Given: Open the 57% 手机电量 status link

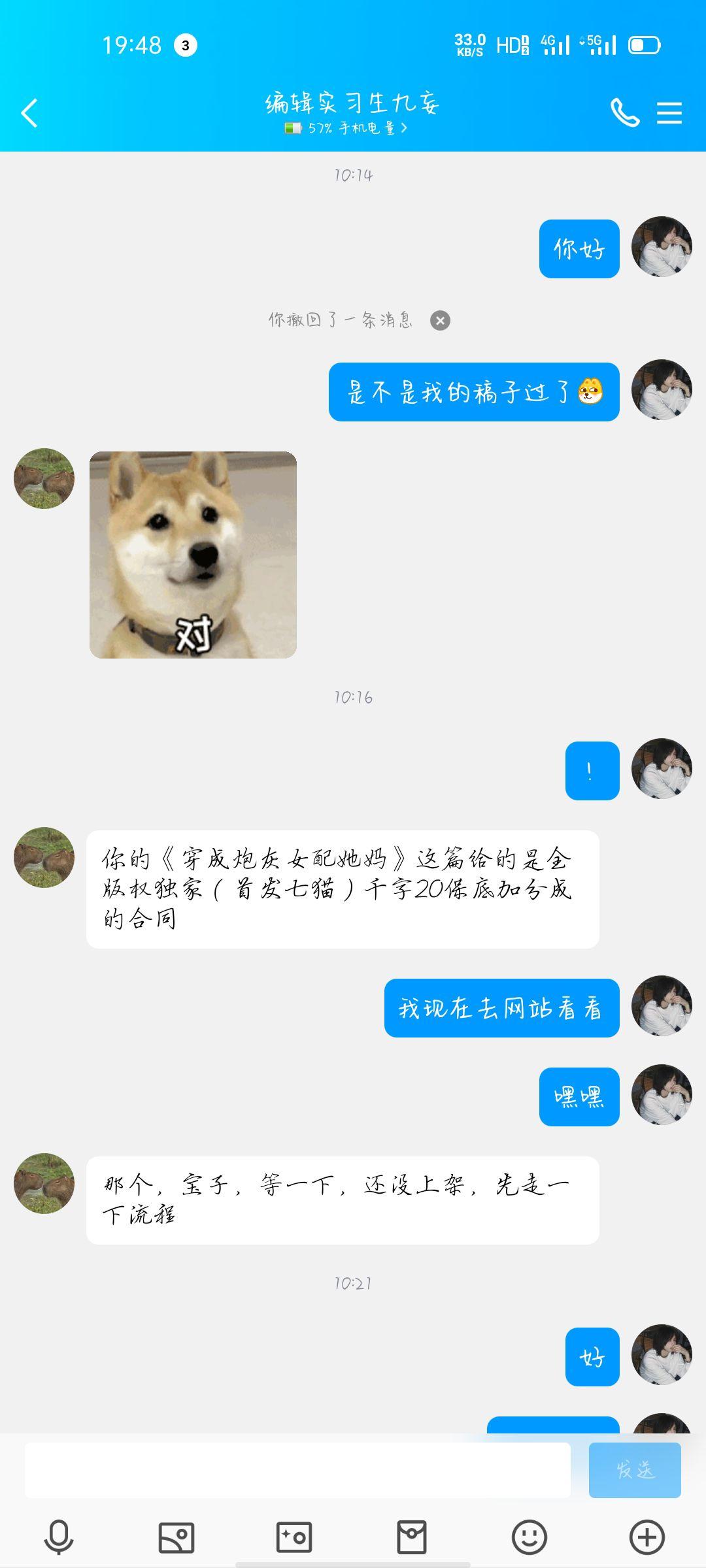Looking at the screenshot, I should coord(346,128).
